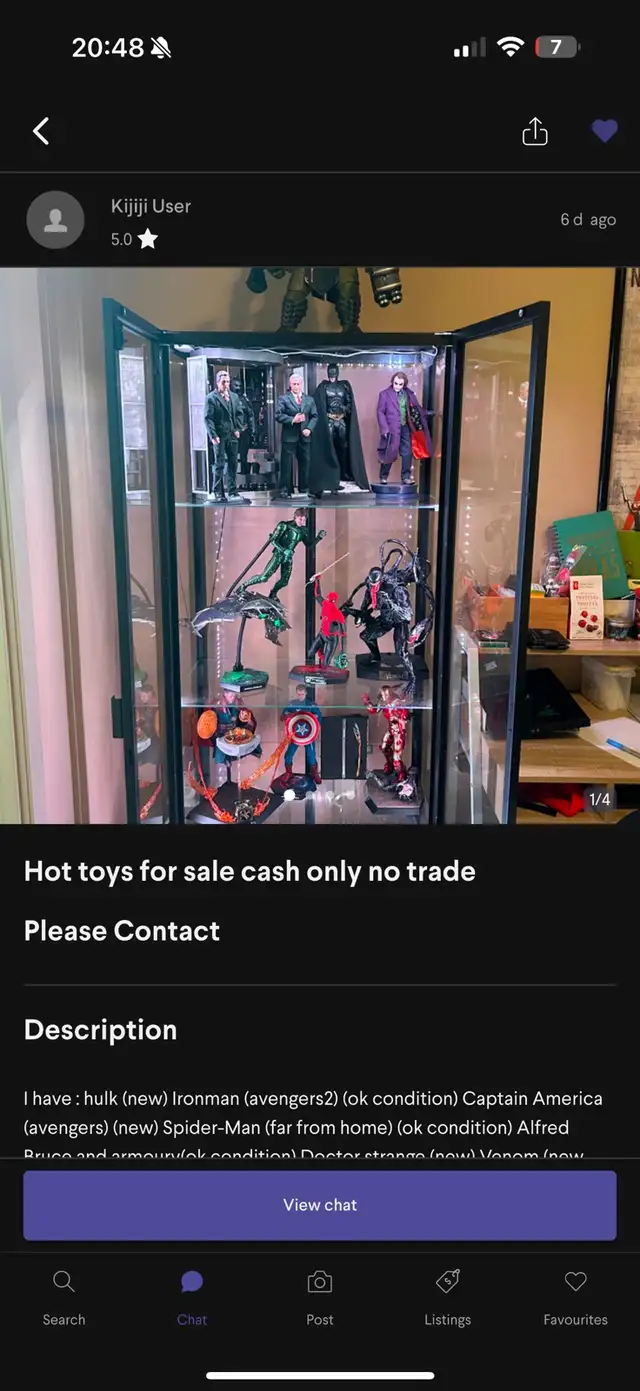Switch to the Favourites tab
Viewport: 640px width, 1391px height.
[x=575, y=1297]
